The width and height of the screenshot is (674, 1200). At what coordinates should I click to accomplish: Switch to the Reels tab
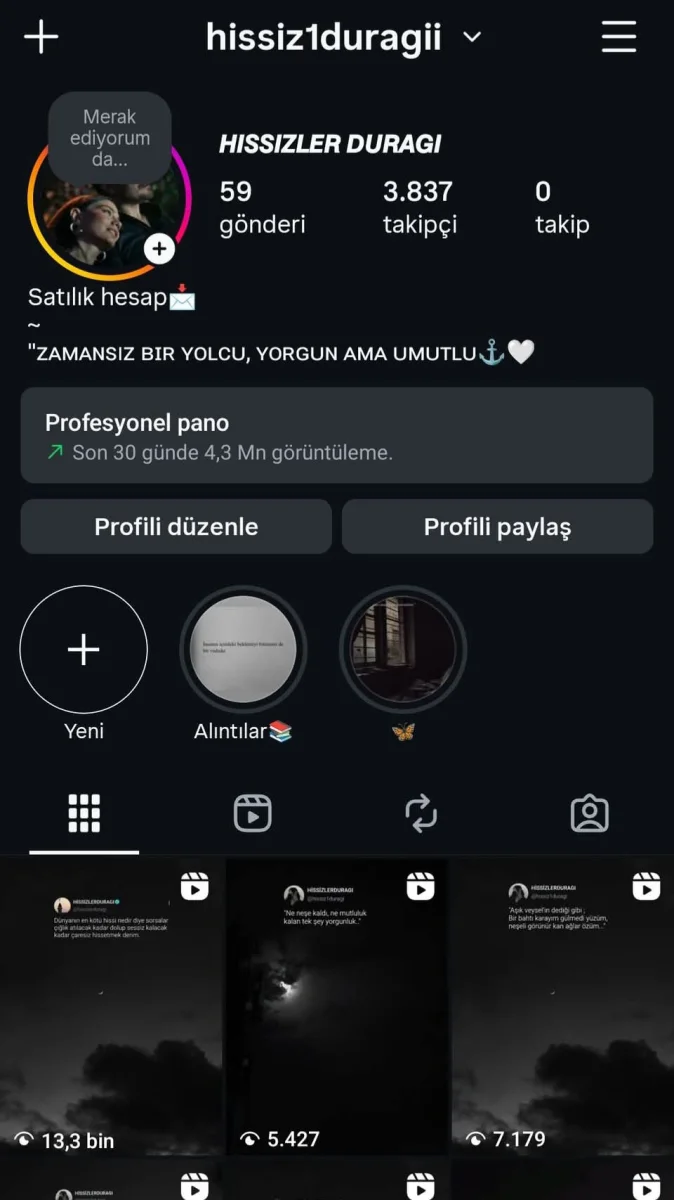(x=252, y=814)
